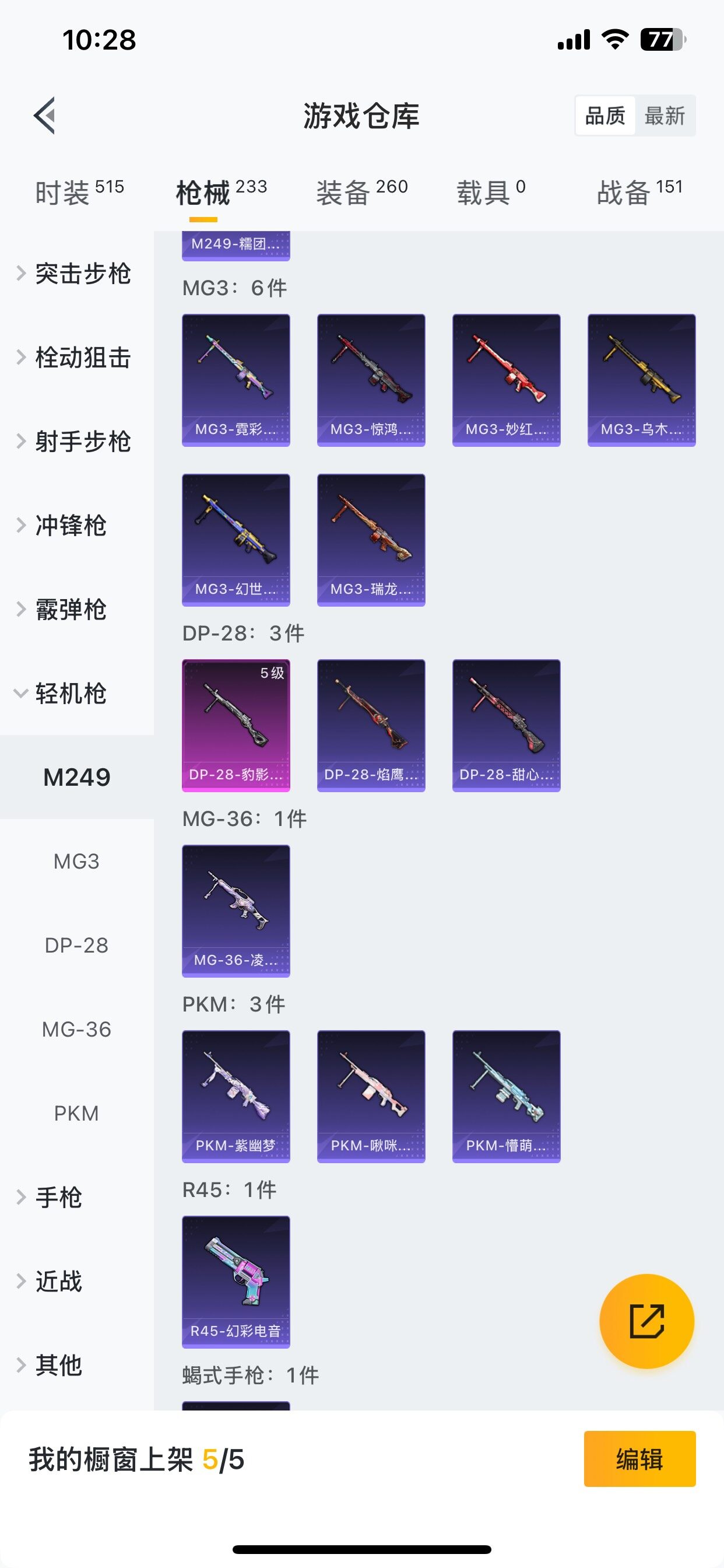724x1568 pixels.
Task: Open the MG-36-凌 skin tile
Action: [x=236, y=911]
